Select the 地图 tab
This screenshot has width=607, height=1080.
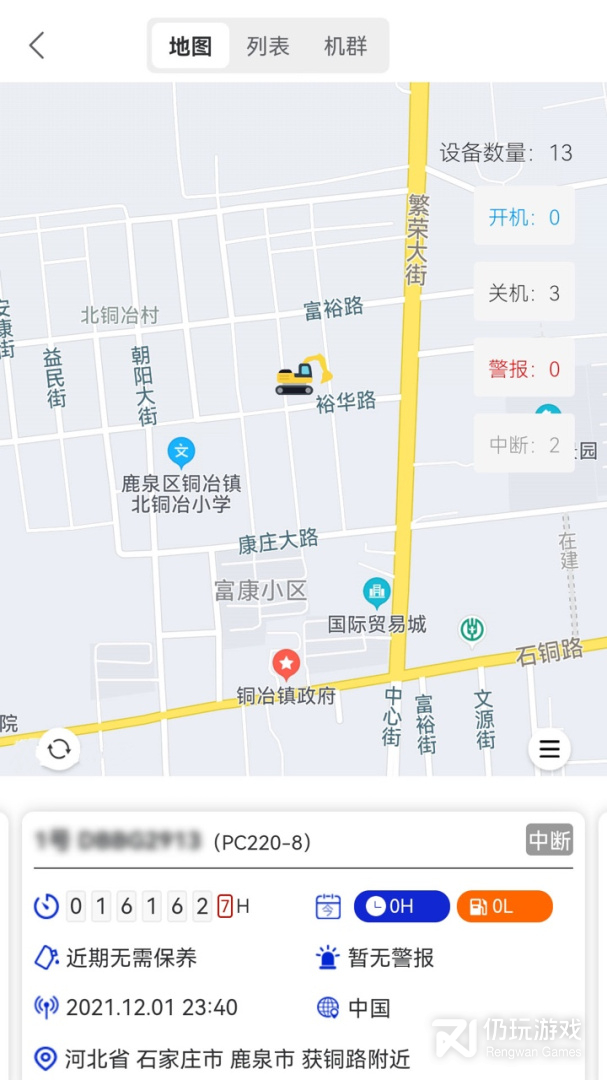(190, 46)
